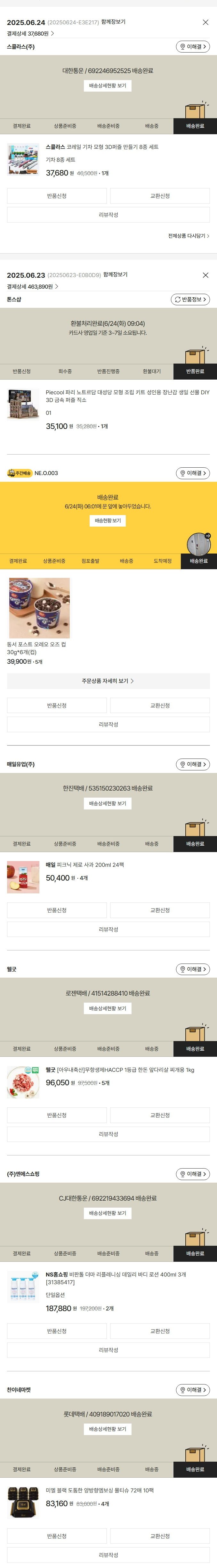Image resolution: width=217 pixels, height=1568 pixels.
Task: Open 반품정보 for 톤스샵
Action: 190,300
